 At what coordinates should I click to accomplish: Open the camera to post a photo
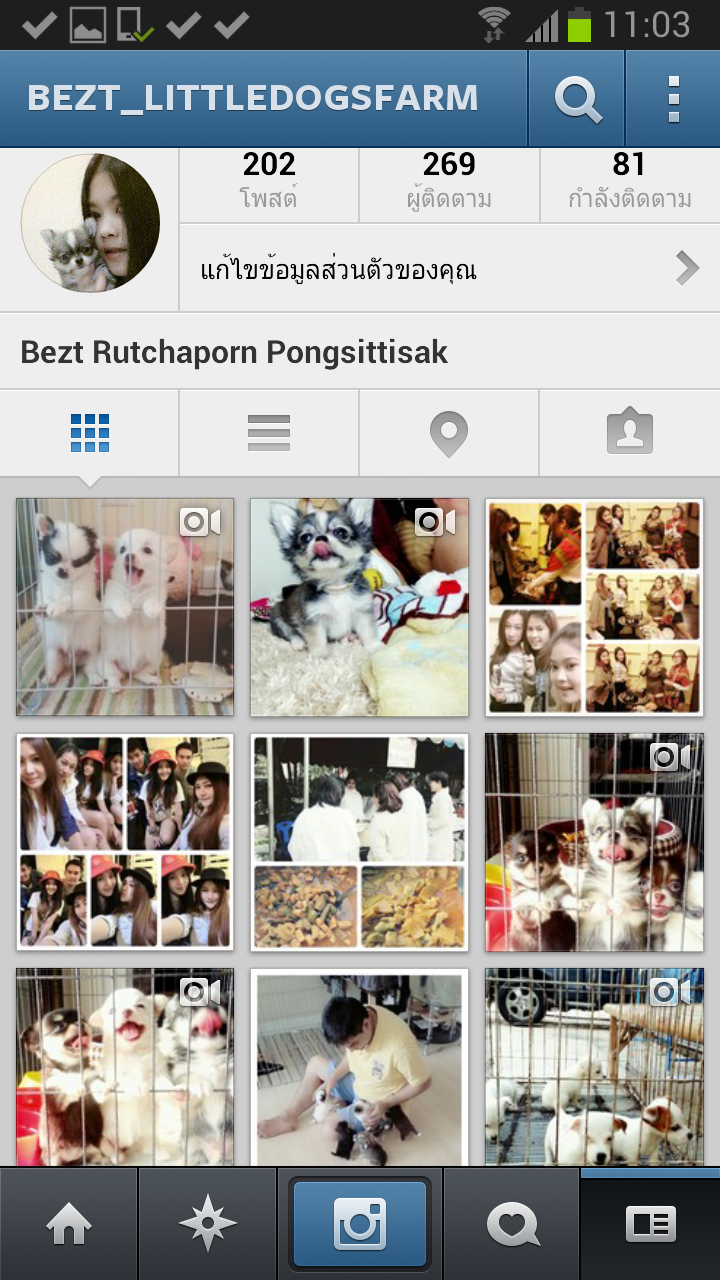coord(360,1224)
